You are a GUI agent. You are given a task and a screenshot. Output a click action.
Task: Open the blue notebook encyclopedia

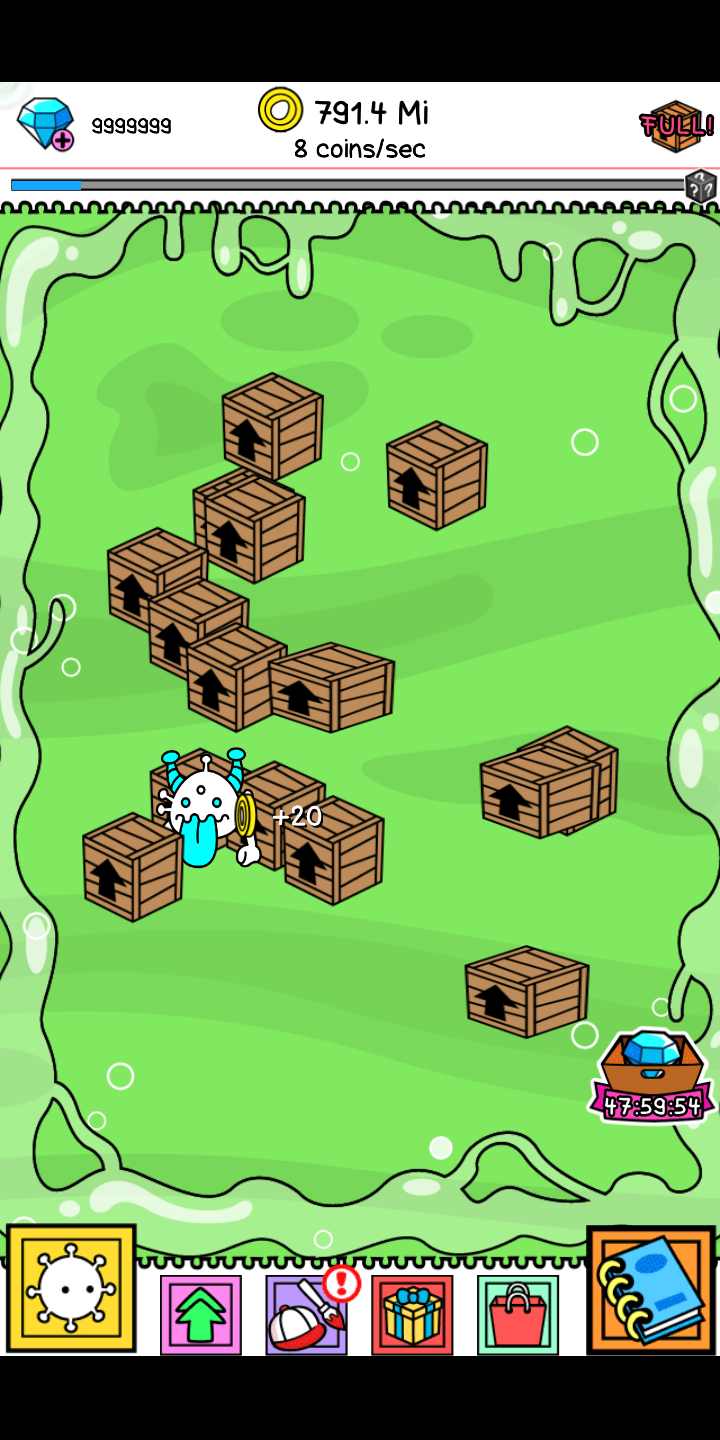pos(651,1290)
